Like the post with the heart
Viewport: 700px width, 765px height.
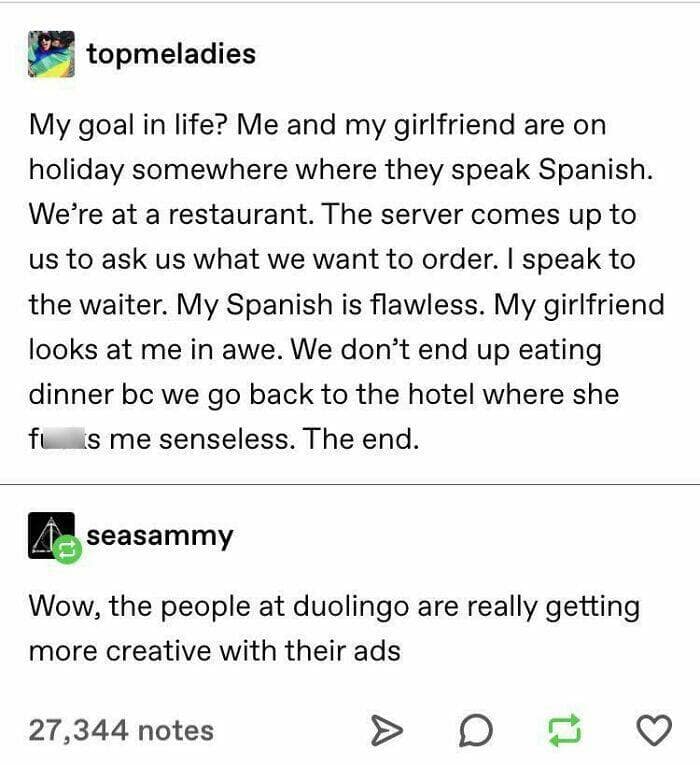tap(654, 731)
